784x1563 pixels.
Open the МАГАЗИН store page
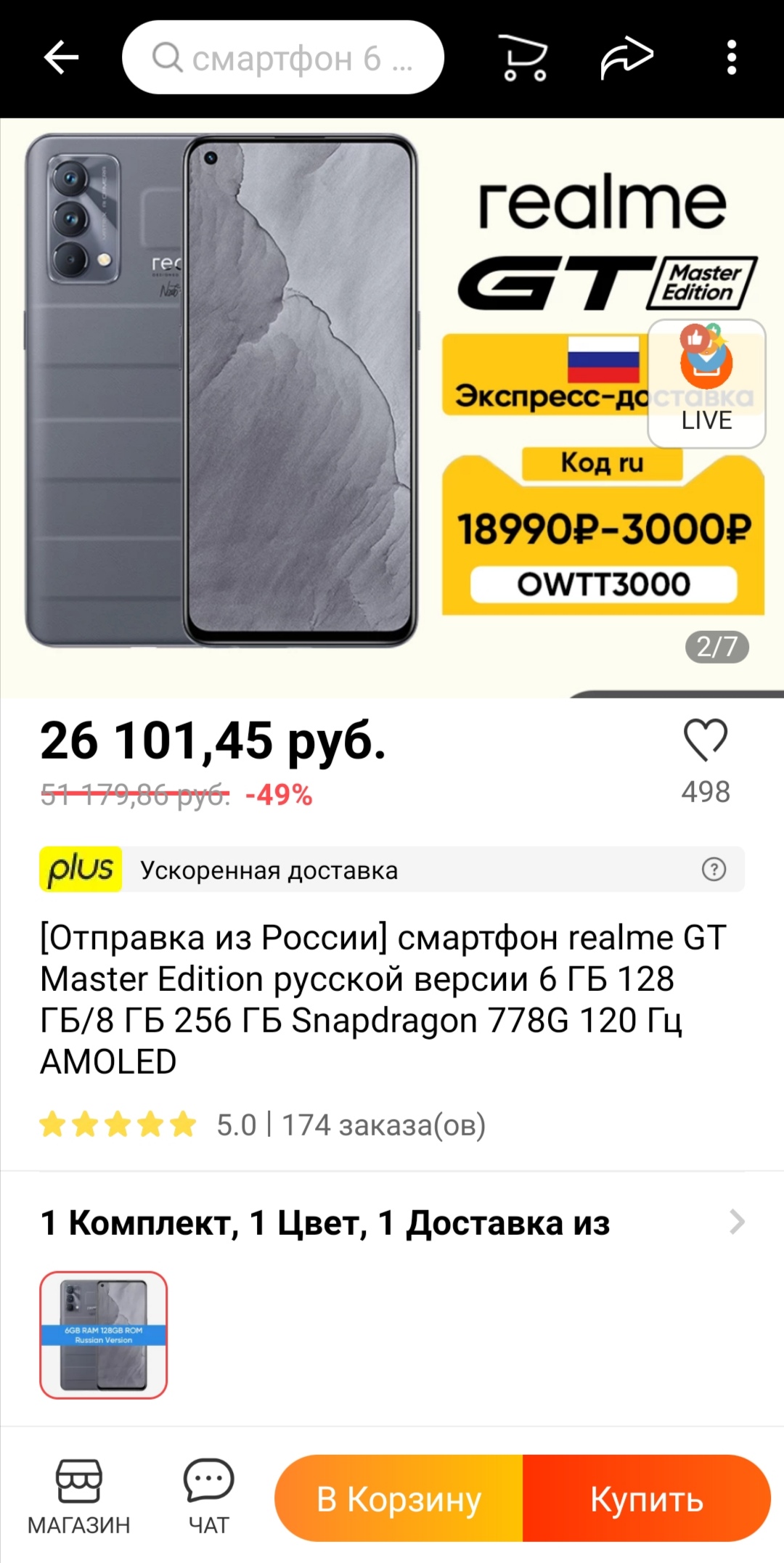coord(79,1497)
